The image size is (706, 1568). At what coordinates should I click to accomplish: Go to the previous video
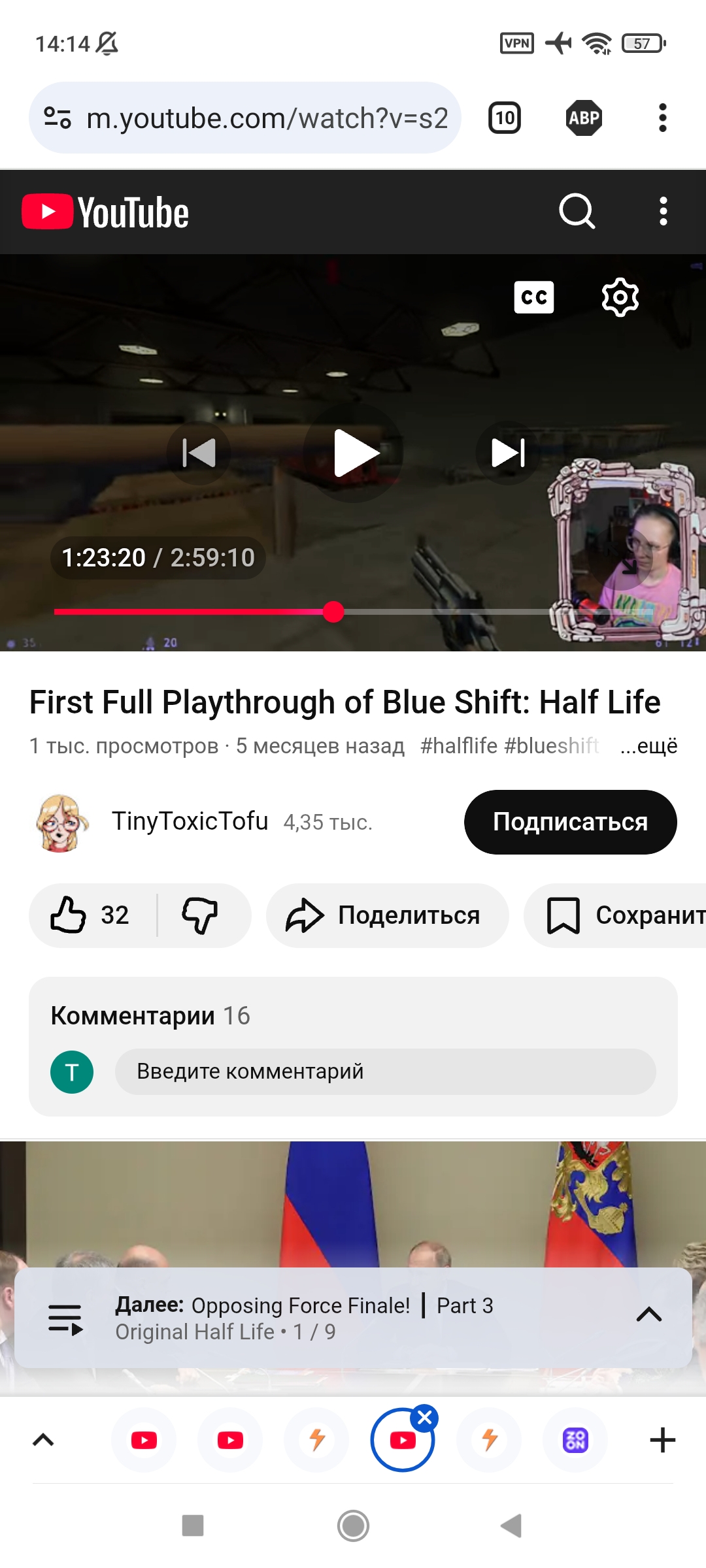point(199,453)
